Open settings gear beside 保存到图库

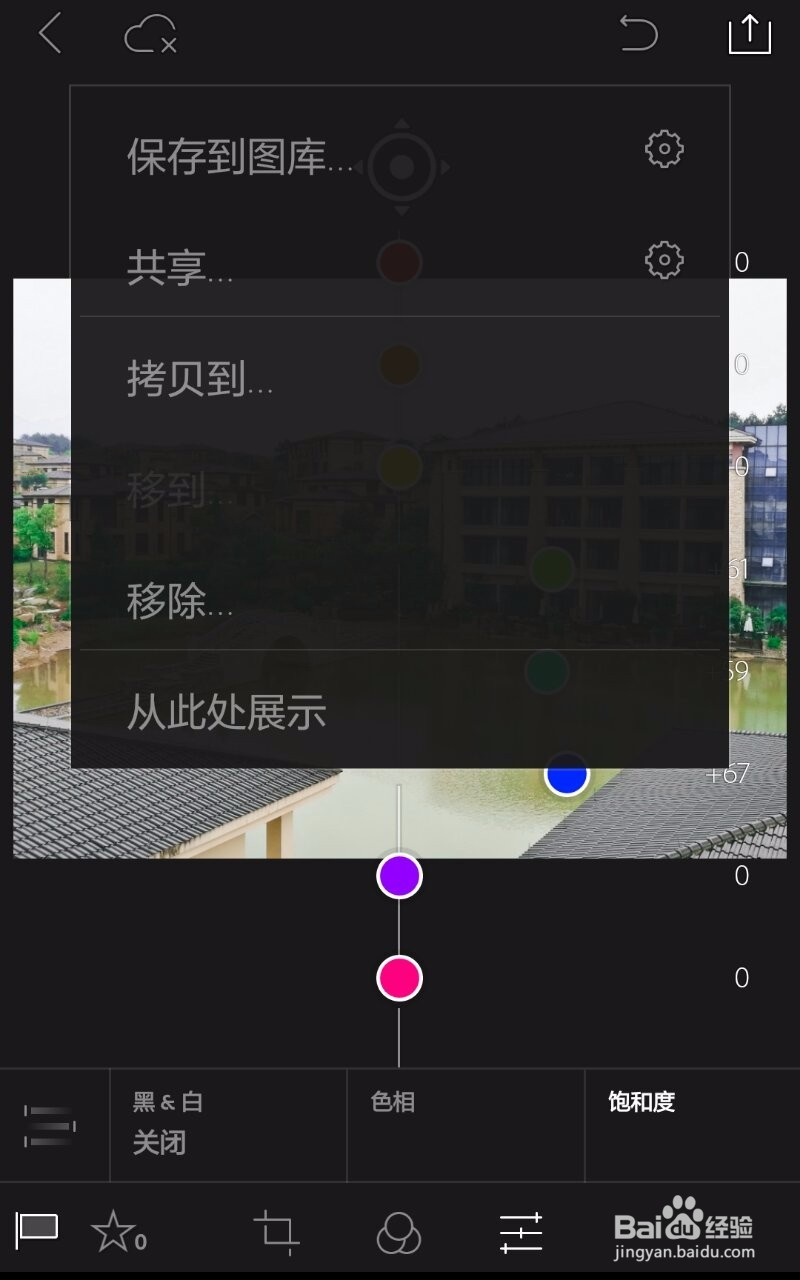[664, 148]
